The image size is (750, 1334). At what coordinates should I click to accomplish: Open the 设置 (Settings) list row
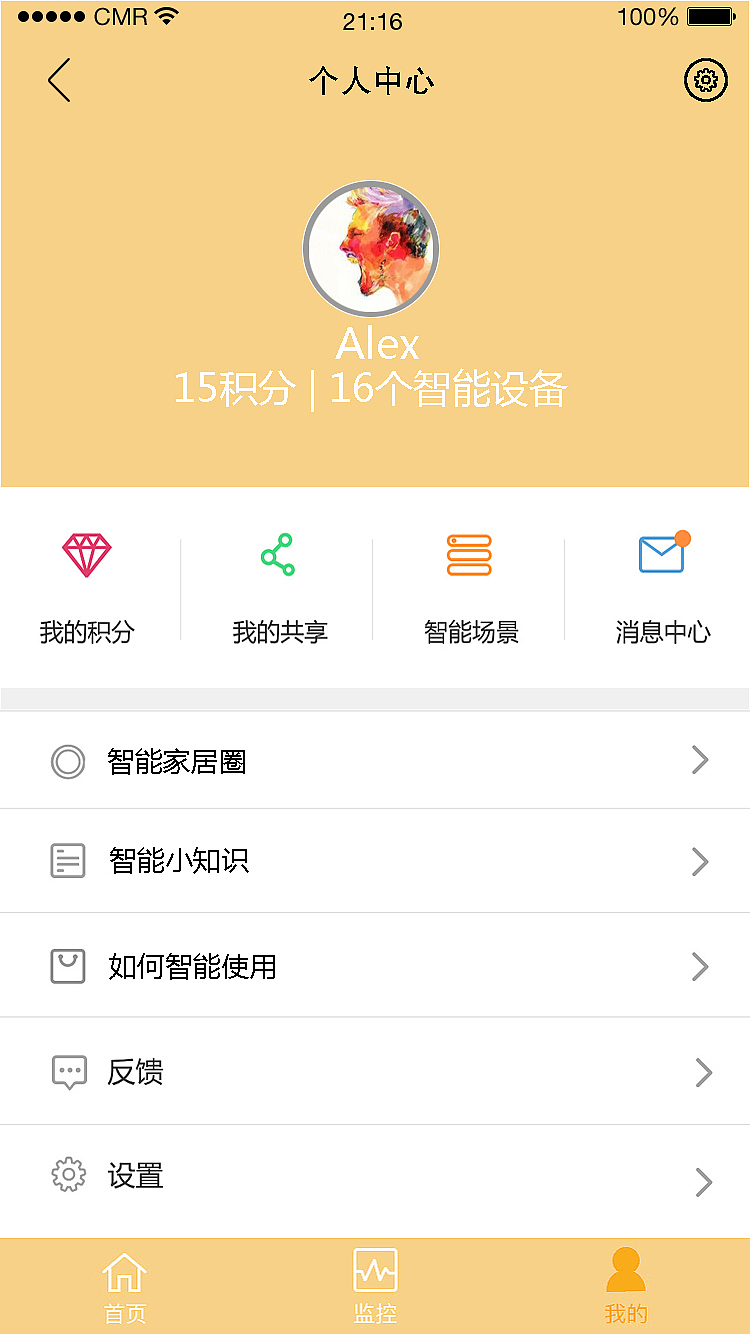tap(375, 1177)
